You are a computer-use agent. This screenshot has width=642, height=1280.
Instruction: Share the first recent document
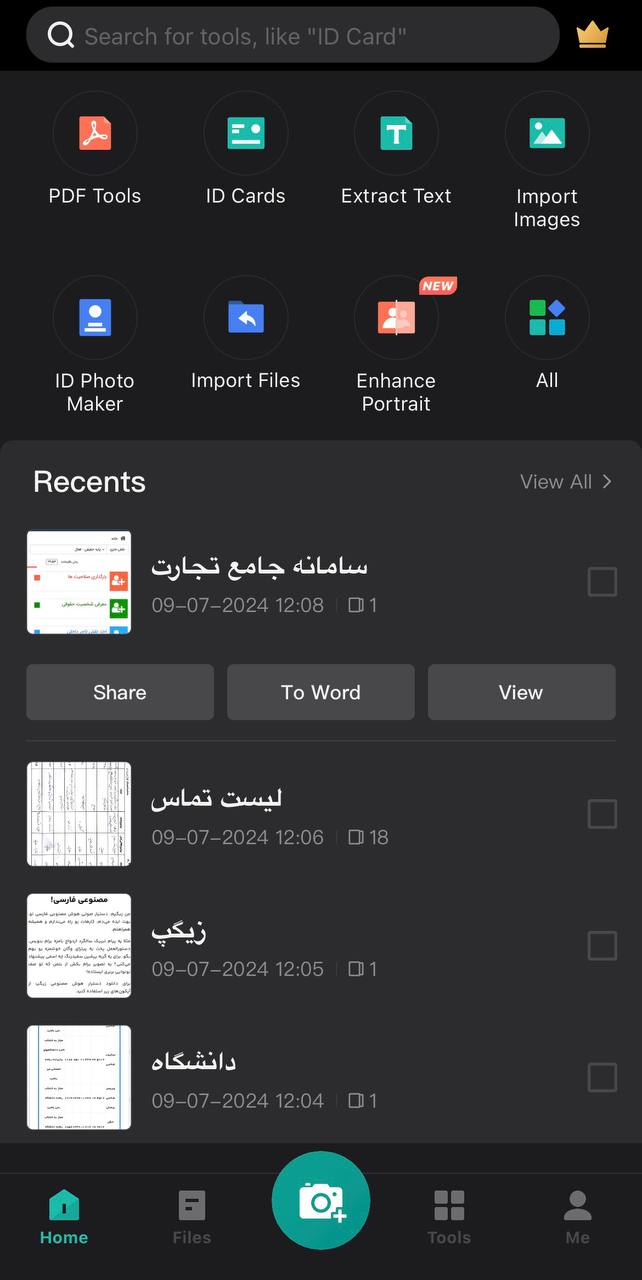click(x=120, y=692)
